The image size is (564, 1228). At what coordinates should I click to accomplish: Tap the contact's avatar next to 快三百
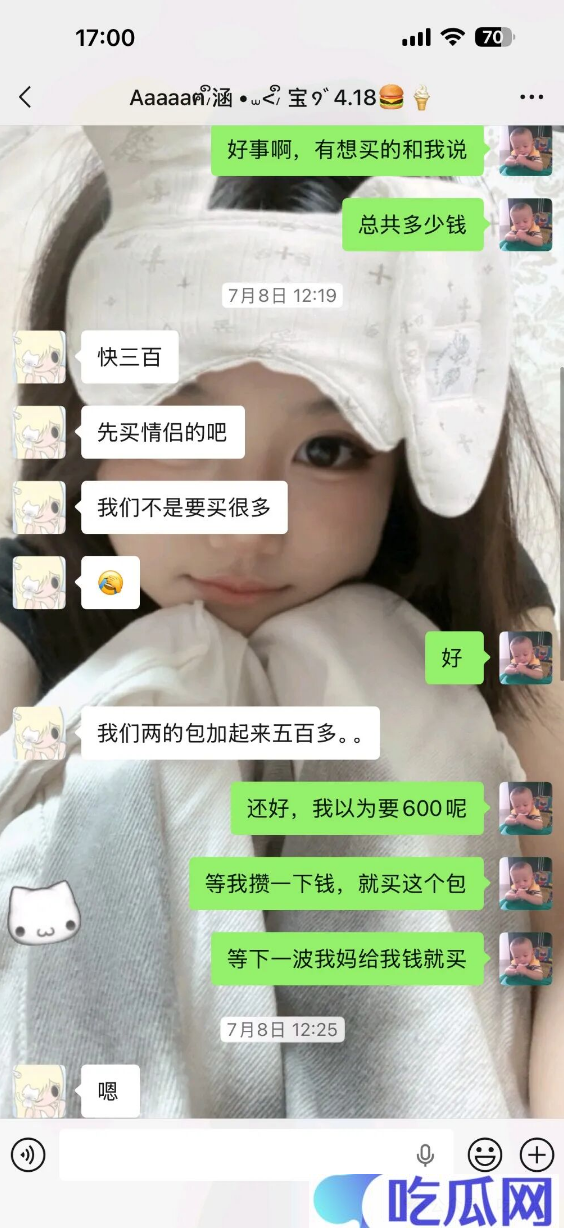click(x=39, y=357)
